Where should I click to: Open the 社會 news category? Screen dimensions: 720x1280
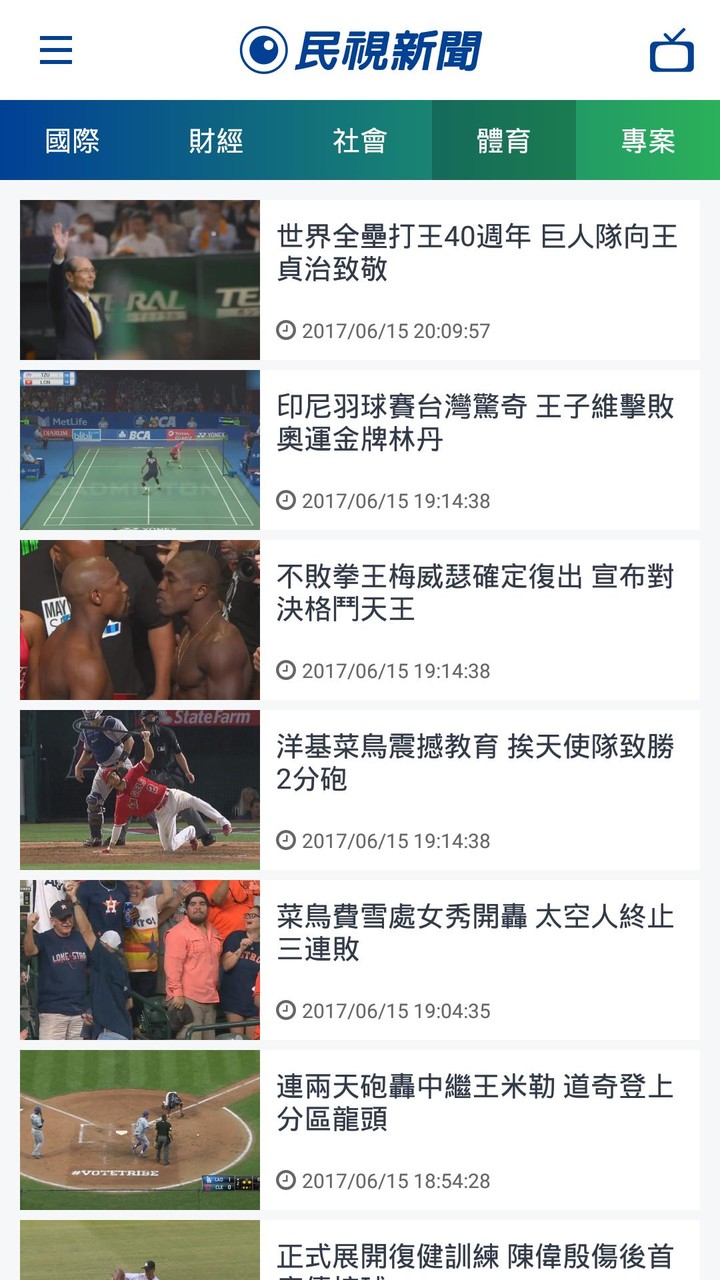(362, 141)
